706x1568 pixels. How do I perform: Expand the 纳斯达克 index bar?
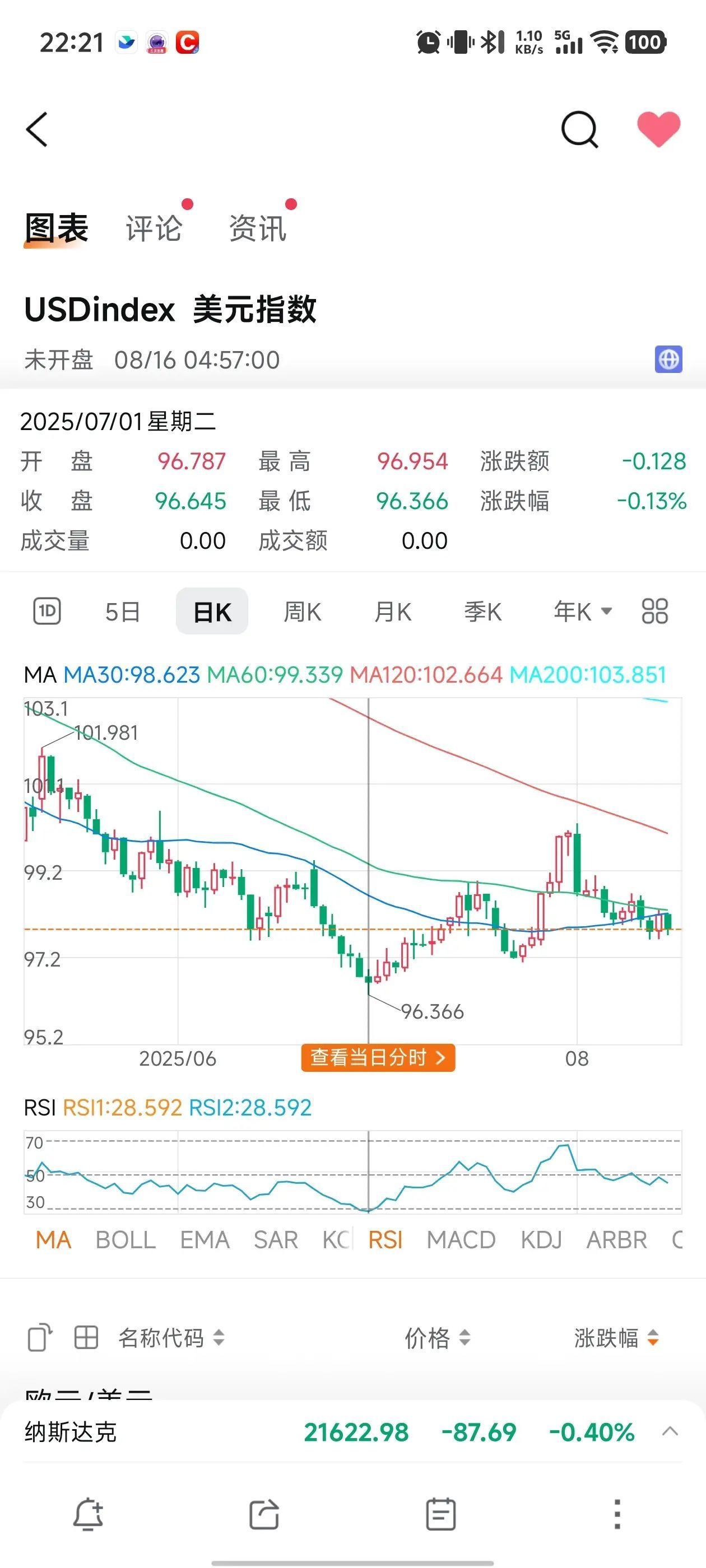point(670,1432)
